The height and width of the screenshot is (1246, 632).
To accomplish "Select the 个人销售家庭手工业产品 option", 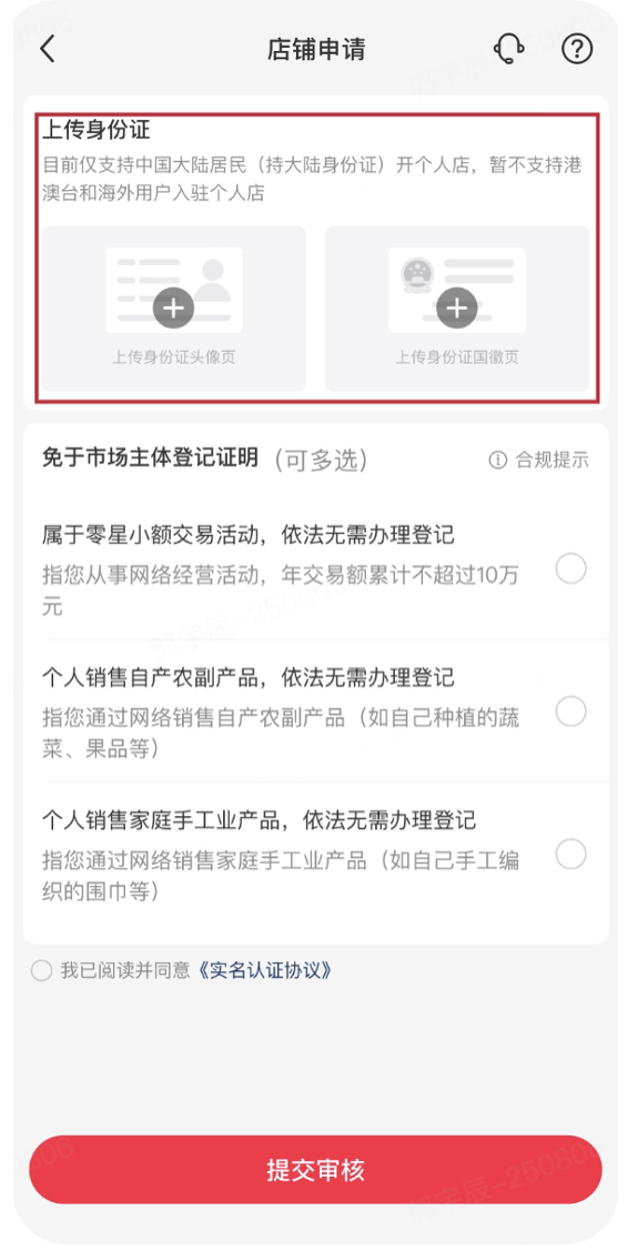I will [x=571, y=855].
